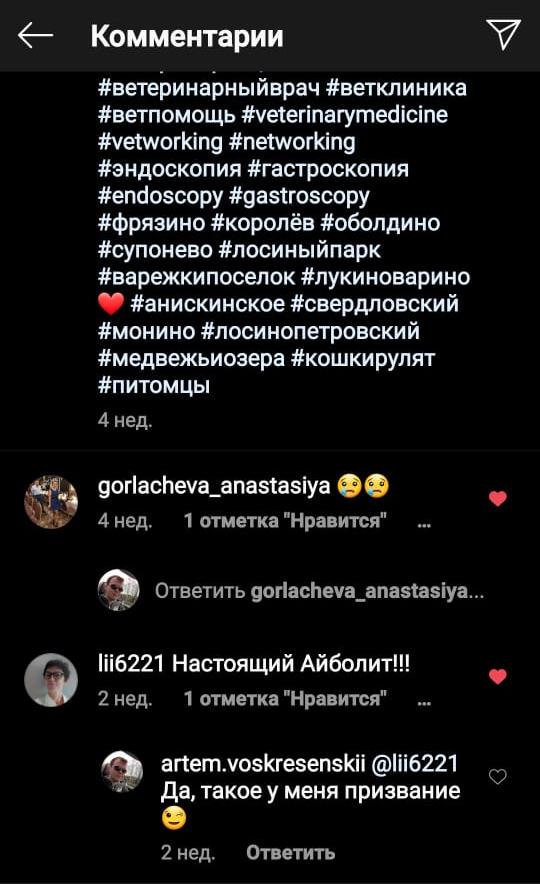Screen dimensions: 540x884
Task: Open gorlacheva_anastasiya's profile picture
Action: tap(51, 502)
